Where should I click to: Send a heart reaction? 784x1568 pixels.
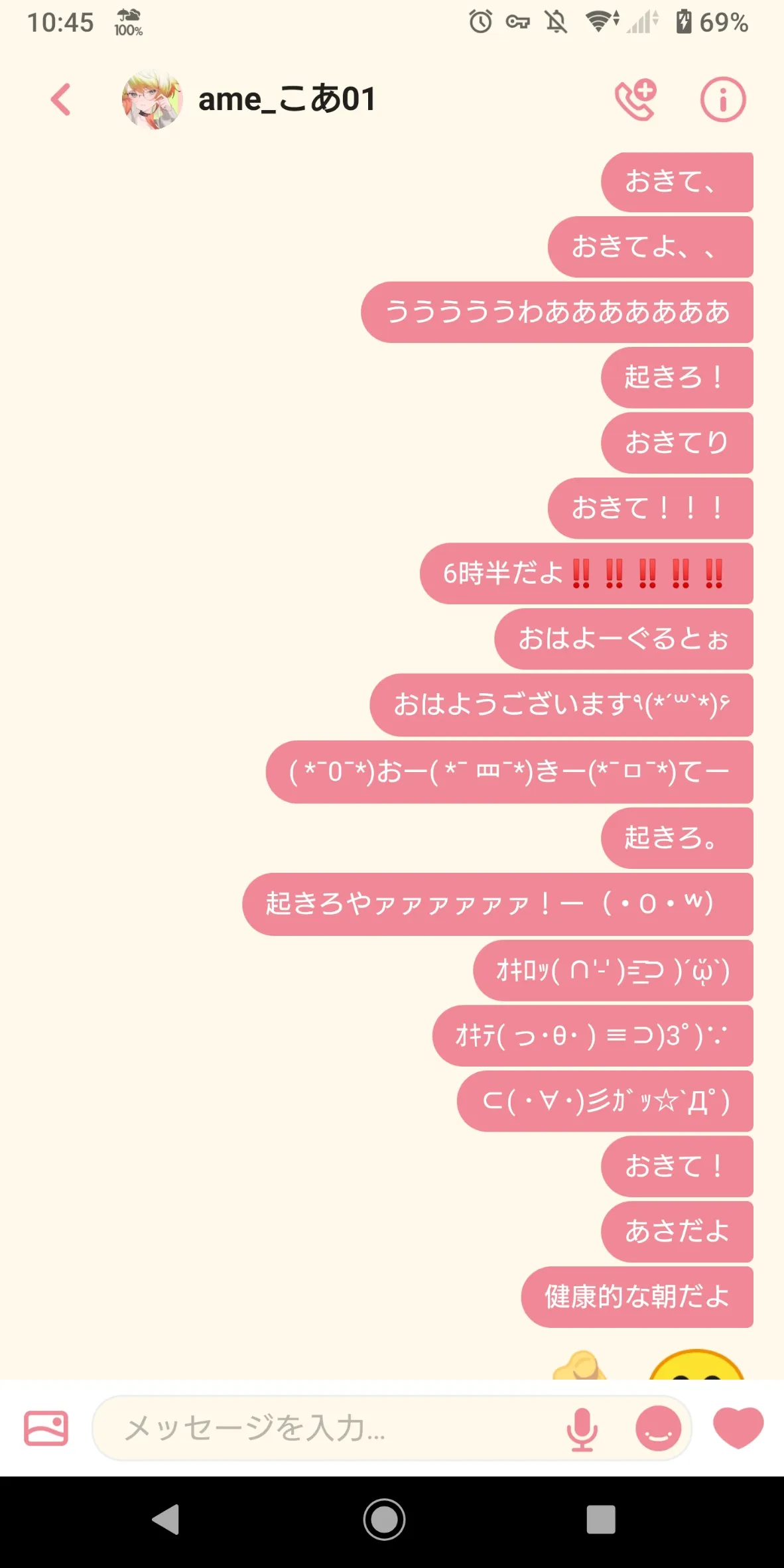tap(738, 1427)
